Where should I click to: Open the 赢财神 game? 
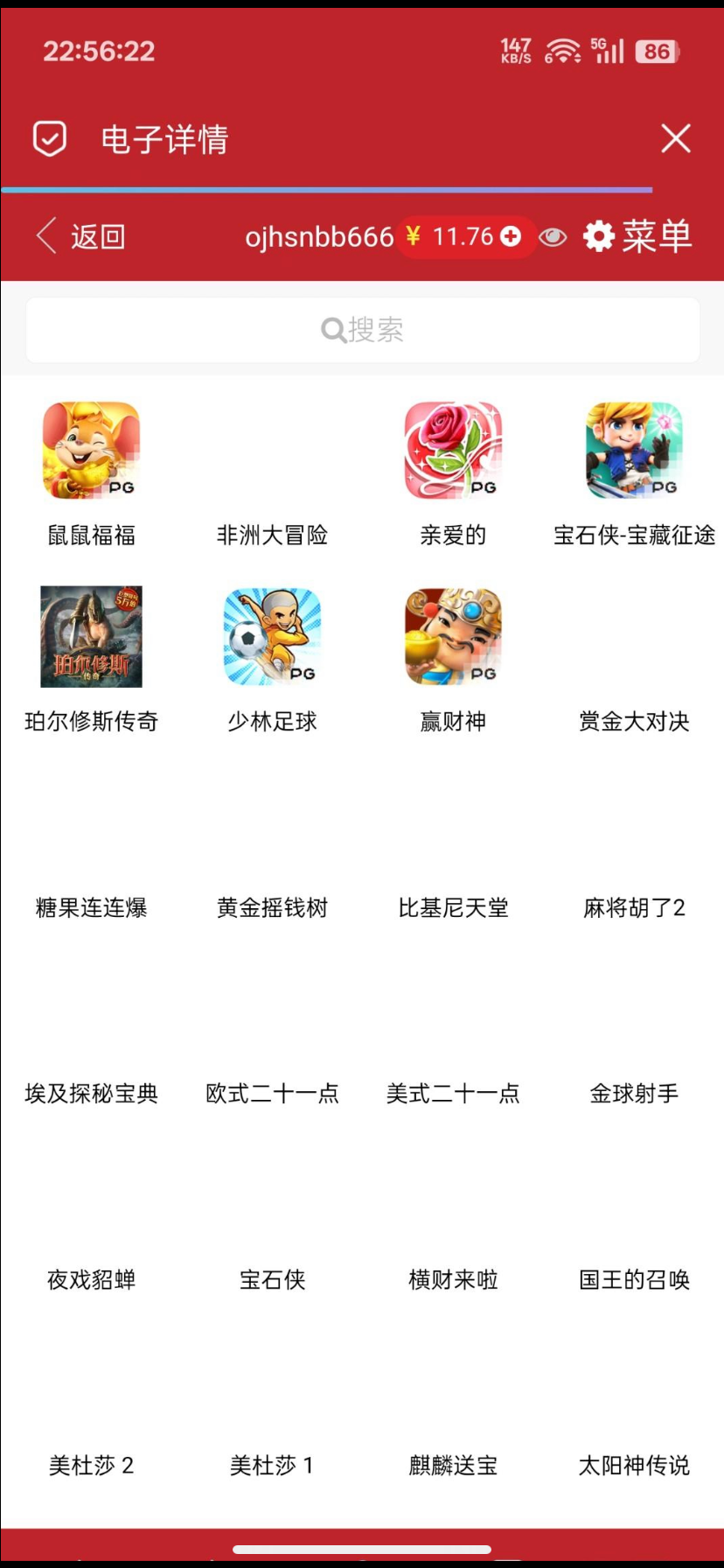coord(453,637)
